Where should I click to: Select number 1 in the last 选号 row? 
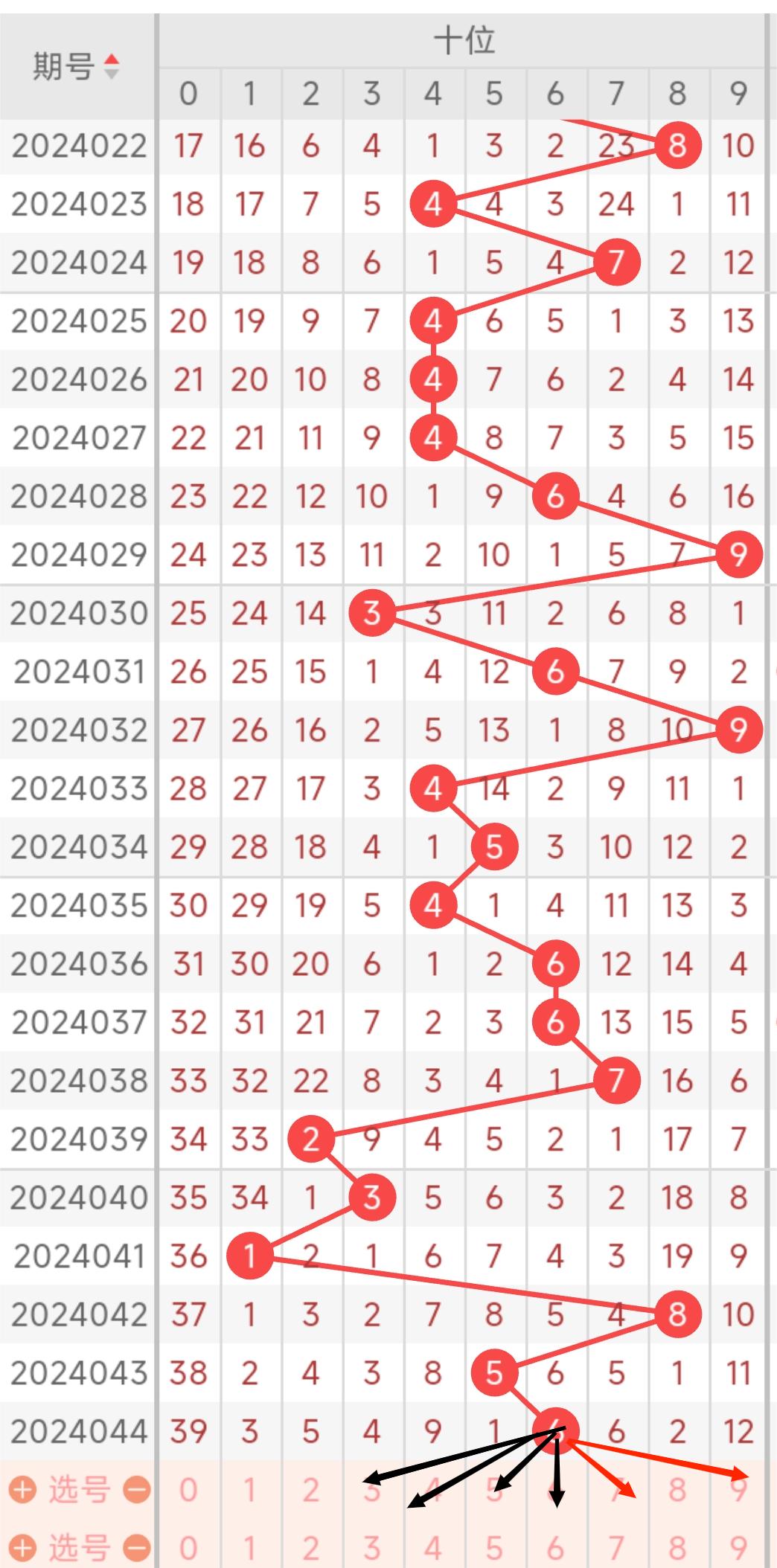coord(249,1548)
